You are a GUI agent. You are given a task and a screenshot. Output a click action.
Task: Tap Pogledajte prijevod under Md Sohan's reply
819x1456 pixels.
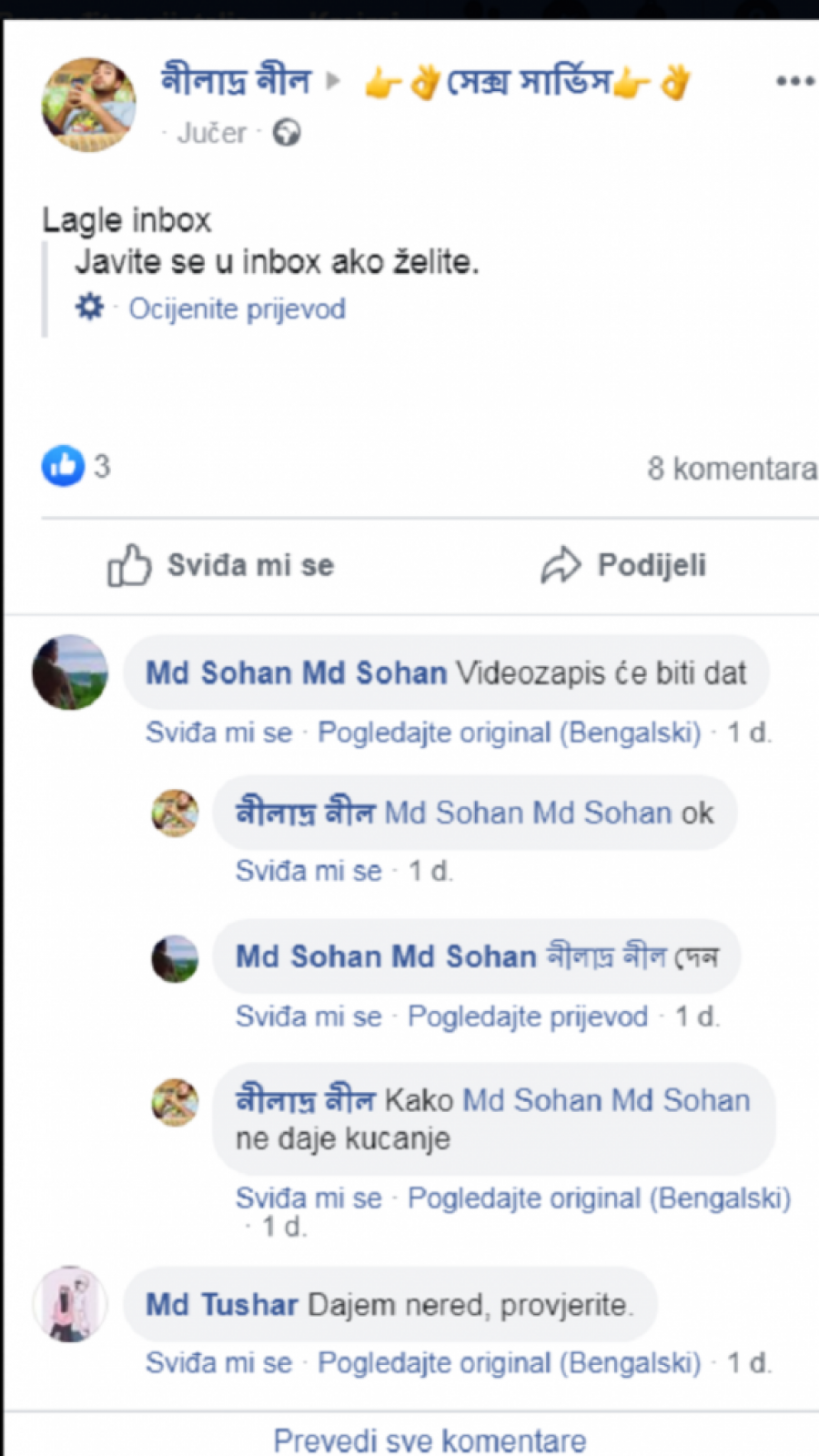[527, 1016]
